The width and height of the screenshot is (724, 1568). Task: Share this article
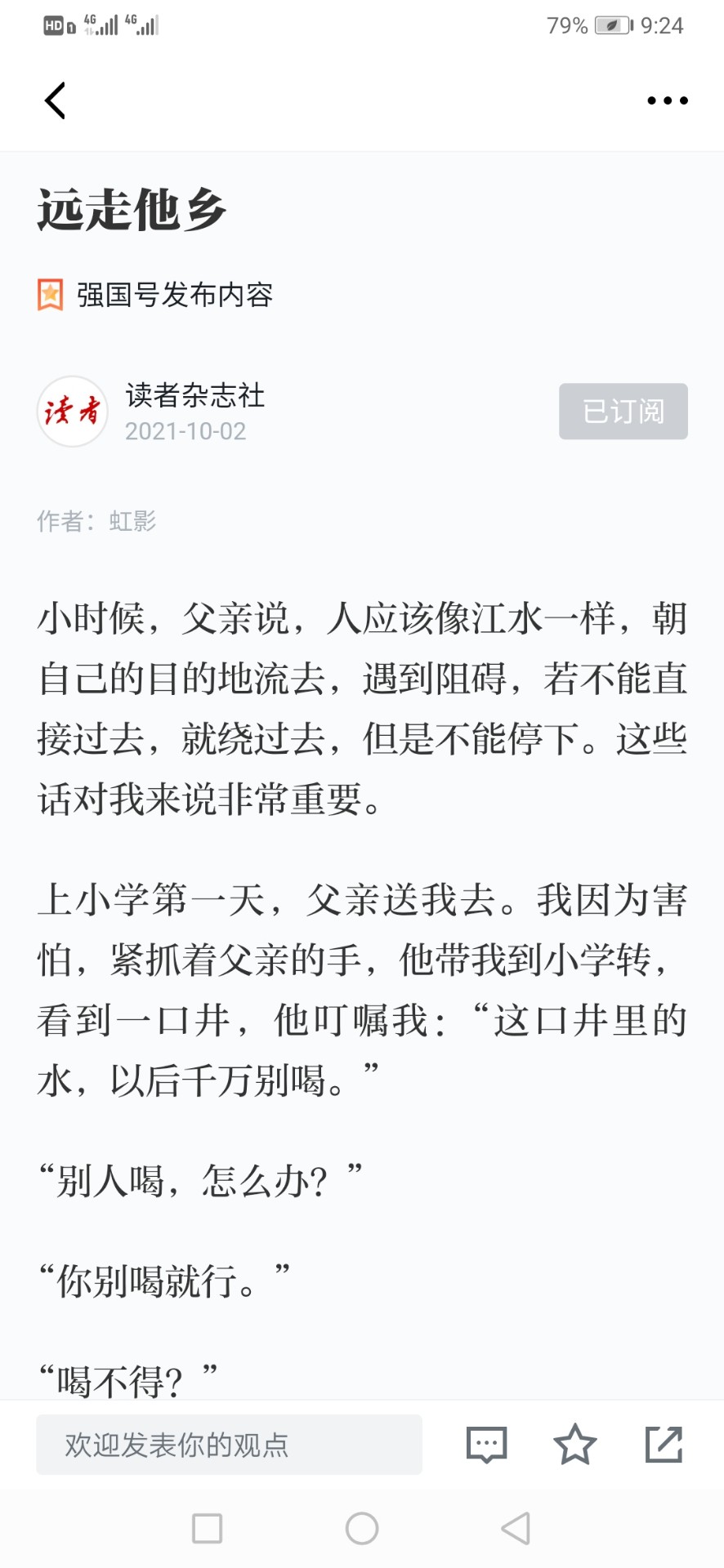tap(664, 1444)
